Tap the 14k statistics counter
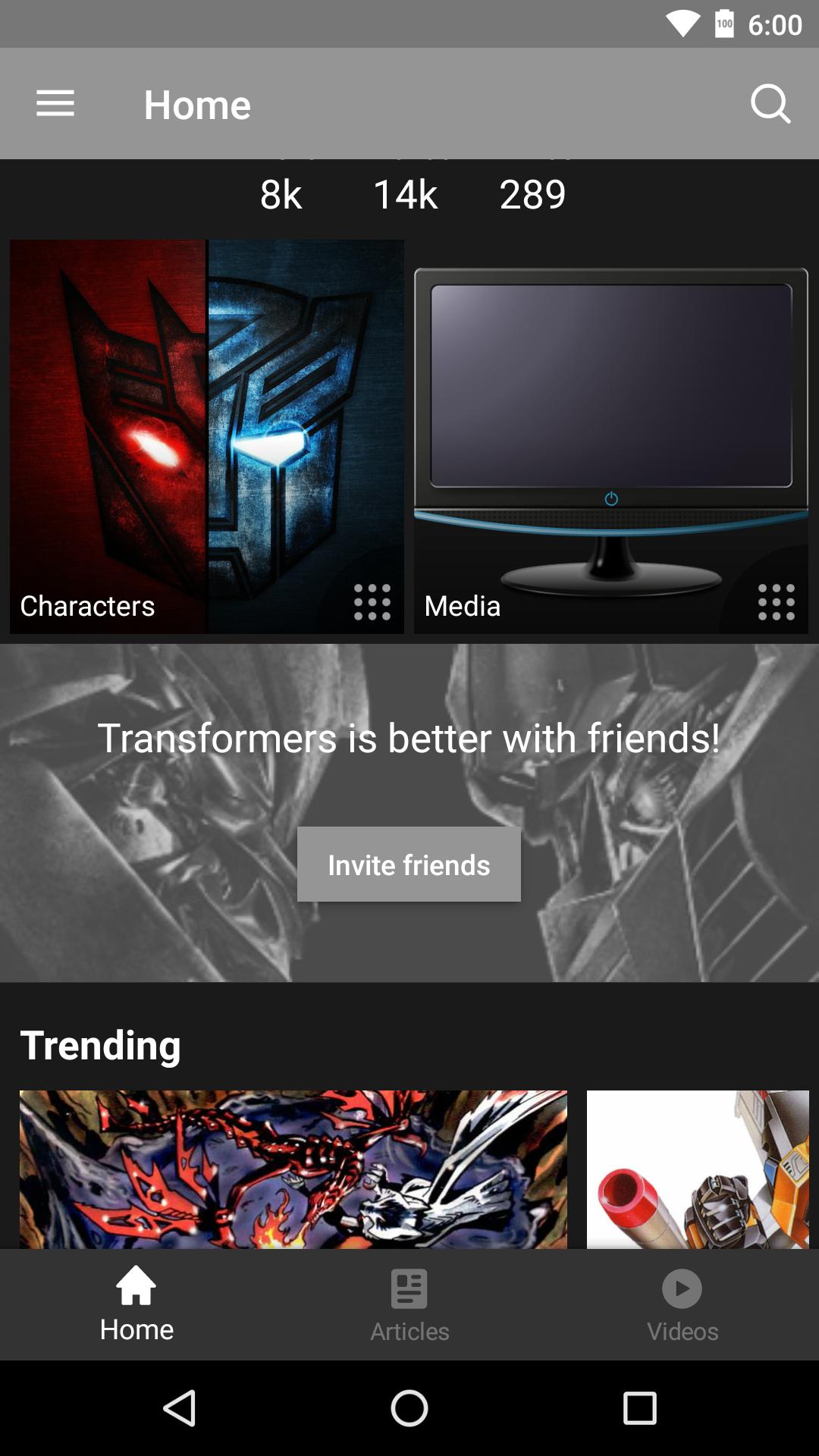Viewport: 819px width, 1456px height. (x=405, y=195)
